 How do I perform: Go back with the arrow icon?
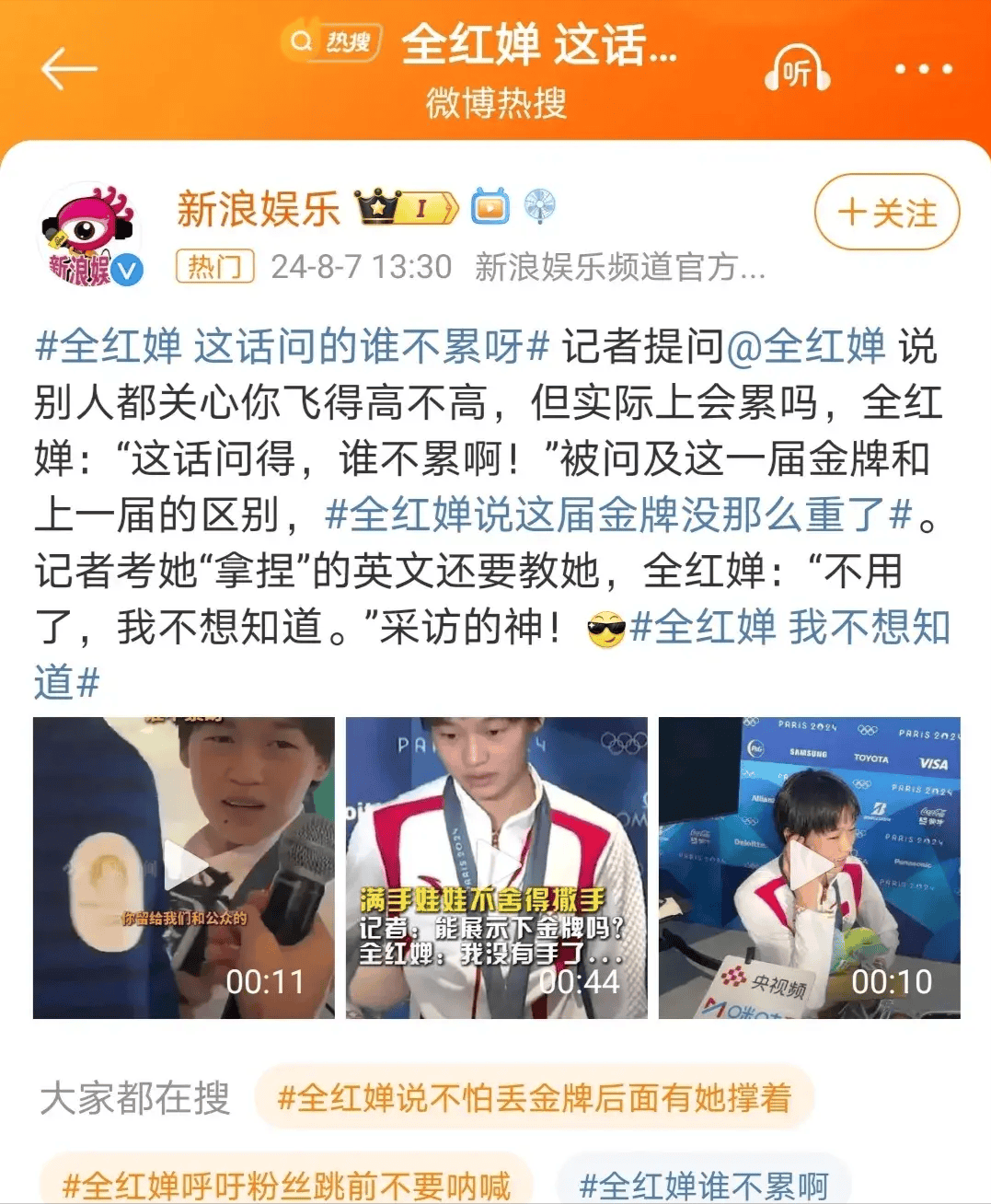[x=69, y=68]
